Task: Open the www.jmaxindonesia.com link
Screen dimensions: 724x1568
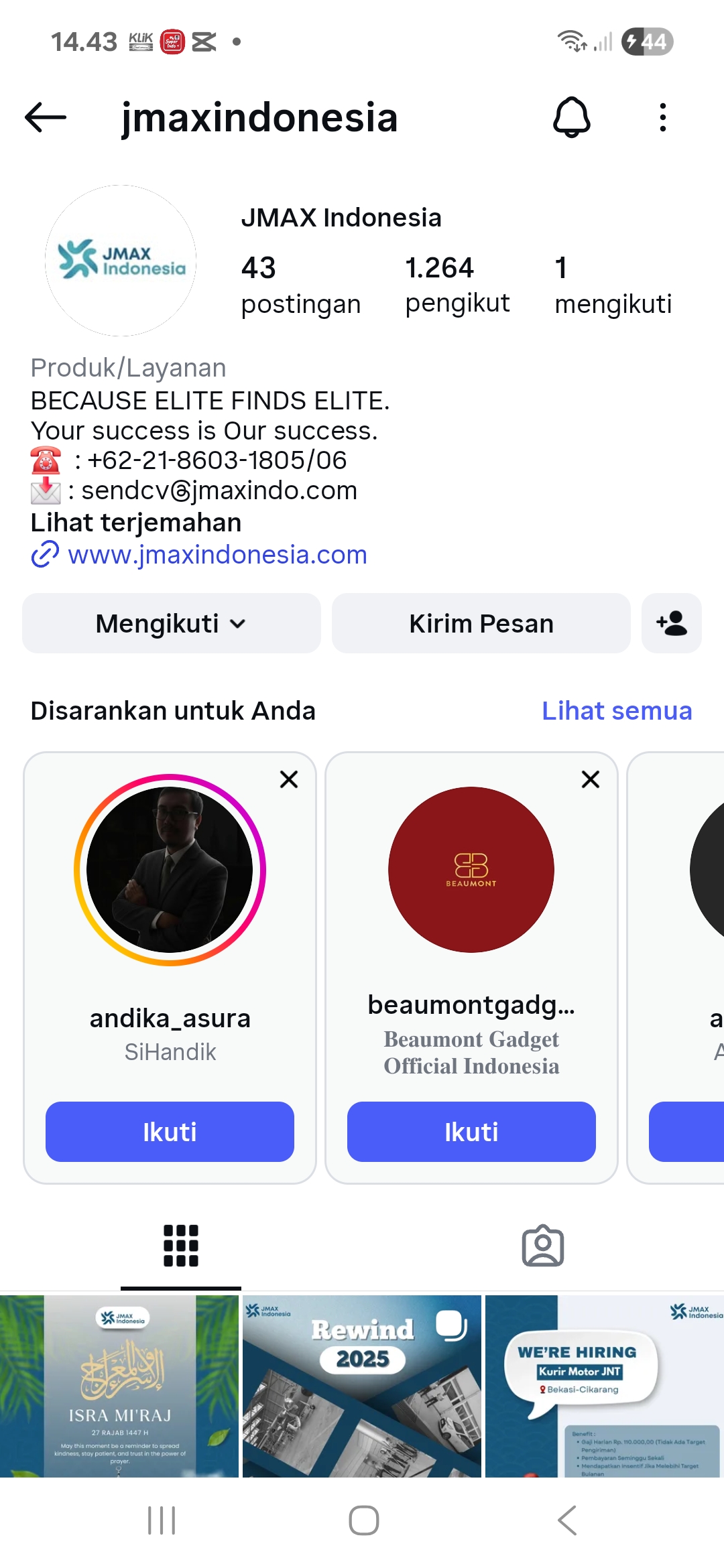Action: coord(217,555)
